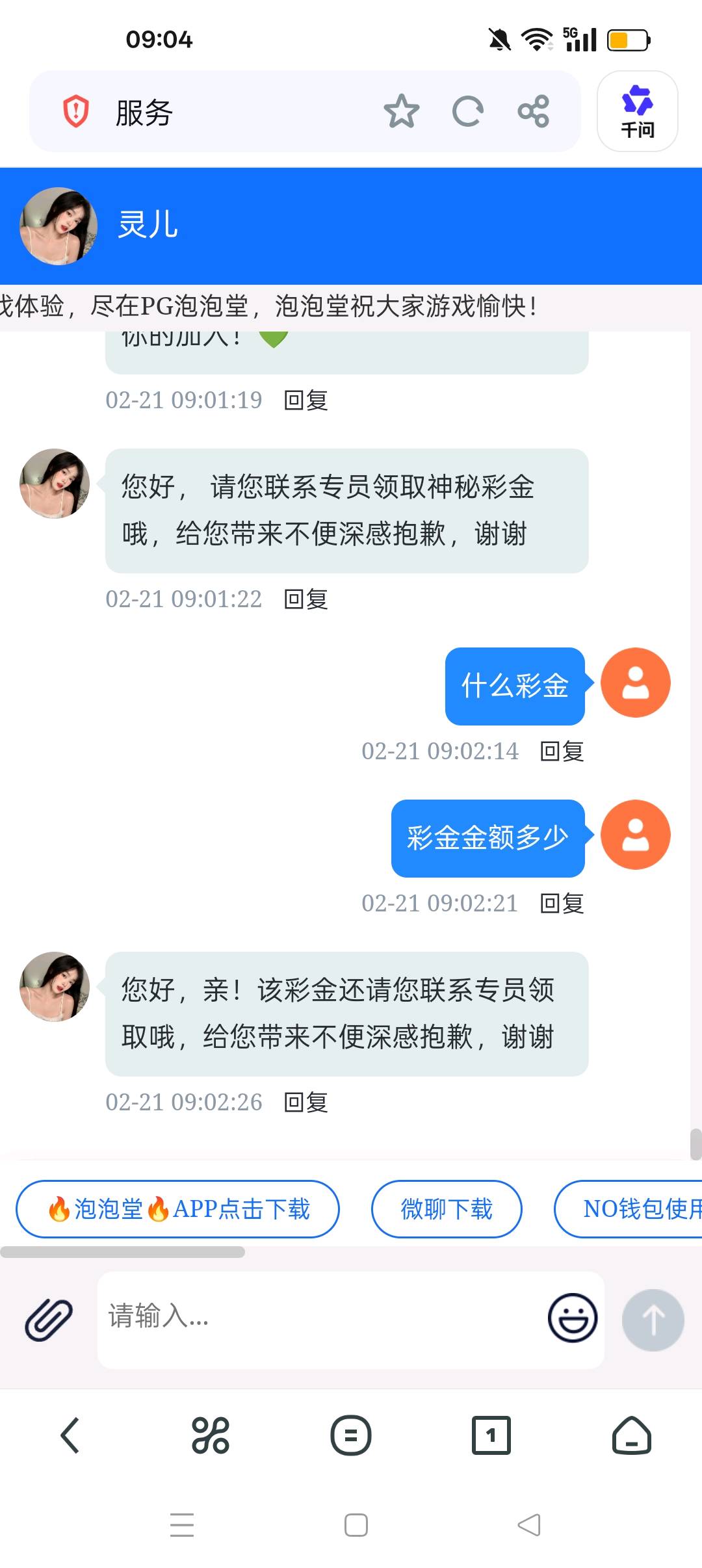The width and height of the screenshot is (702, 1568).
Task: Open tab switcher showing 1 tab
Action: pyautogui.click(x=491, y=1436)
